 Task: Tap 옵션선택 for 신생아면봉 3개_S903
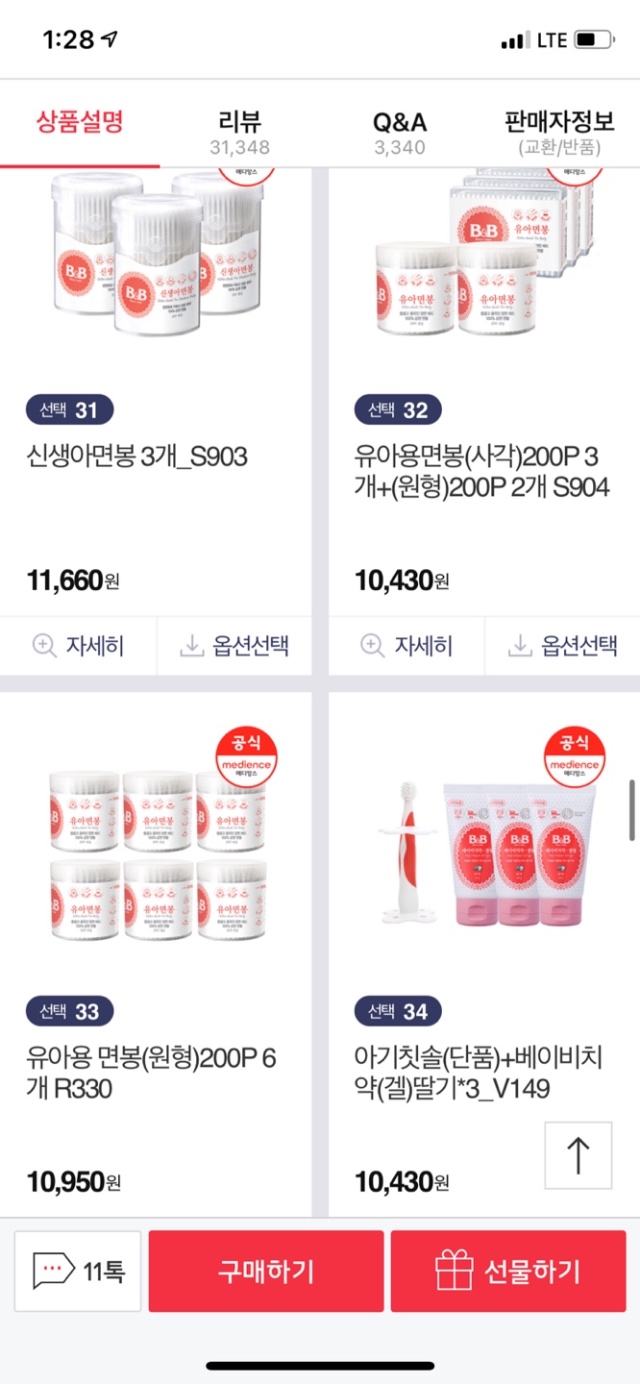234,646
